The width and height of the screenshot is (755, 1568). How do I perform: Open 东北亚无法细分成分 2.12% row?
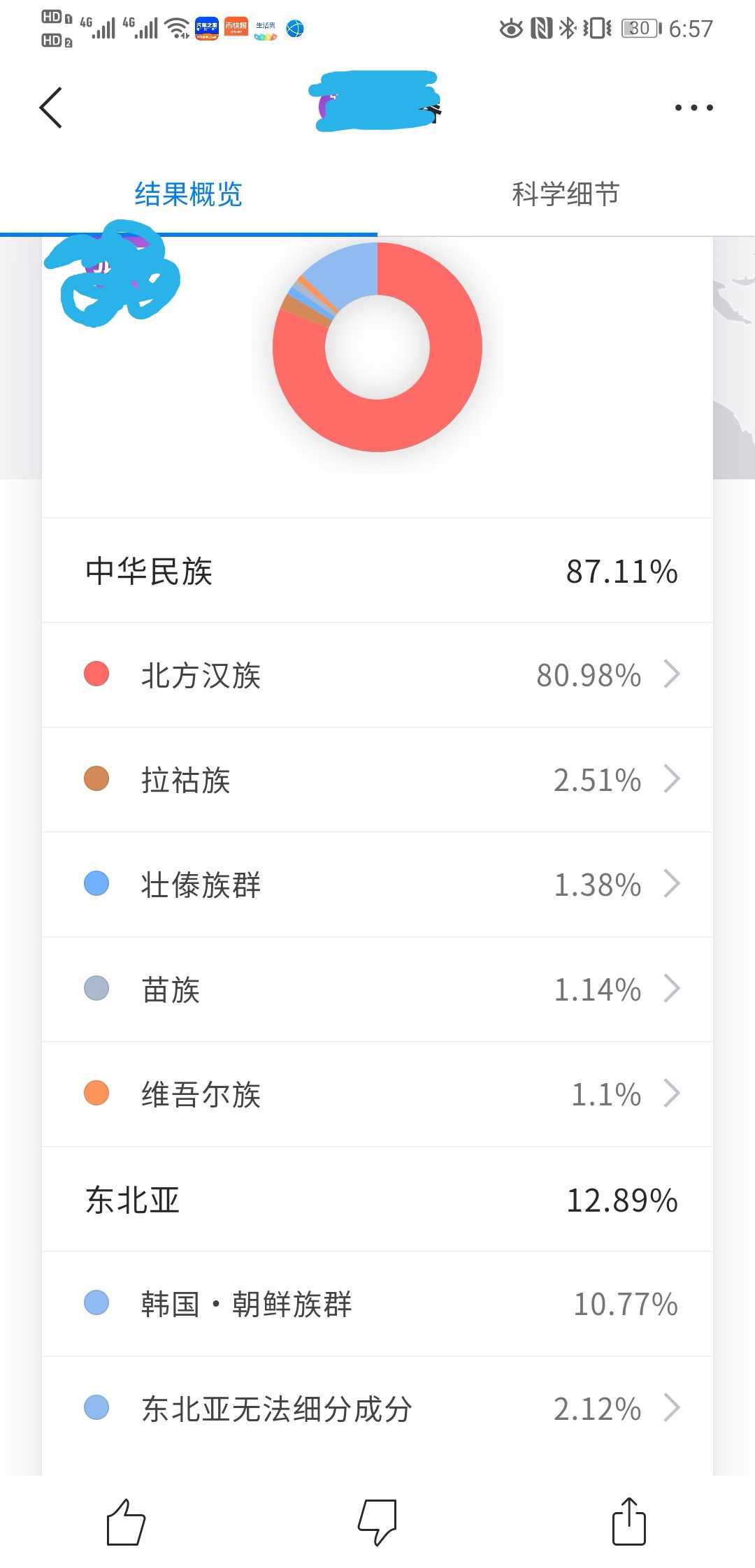pos(377,1409)
